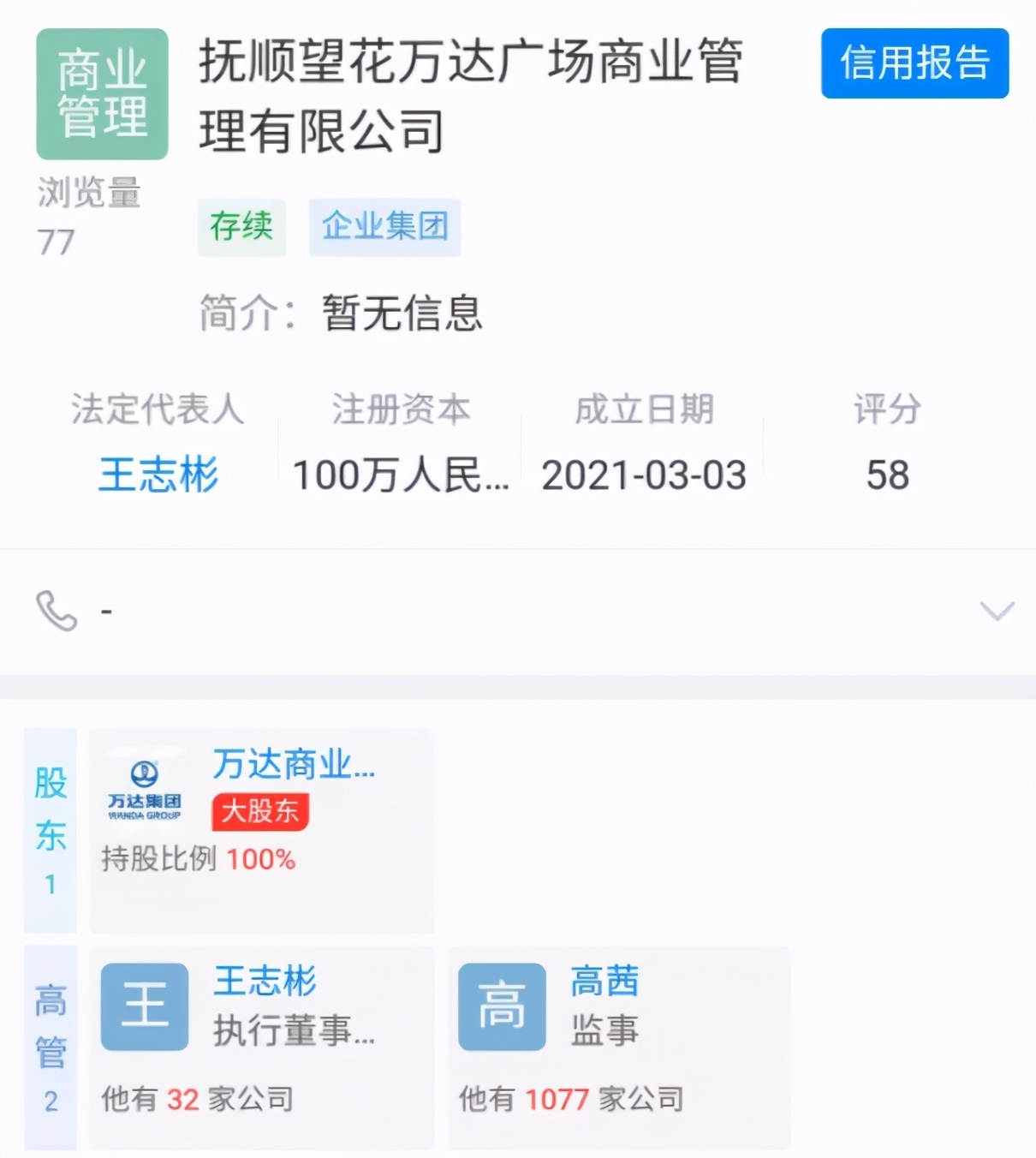Click the 信用报告 credit report button

tap(914, 65)
